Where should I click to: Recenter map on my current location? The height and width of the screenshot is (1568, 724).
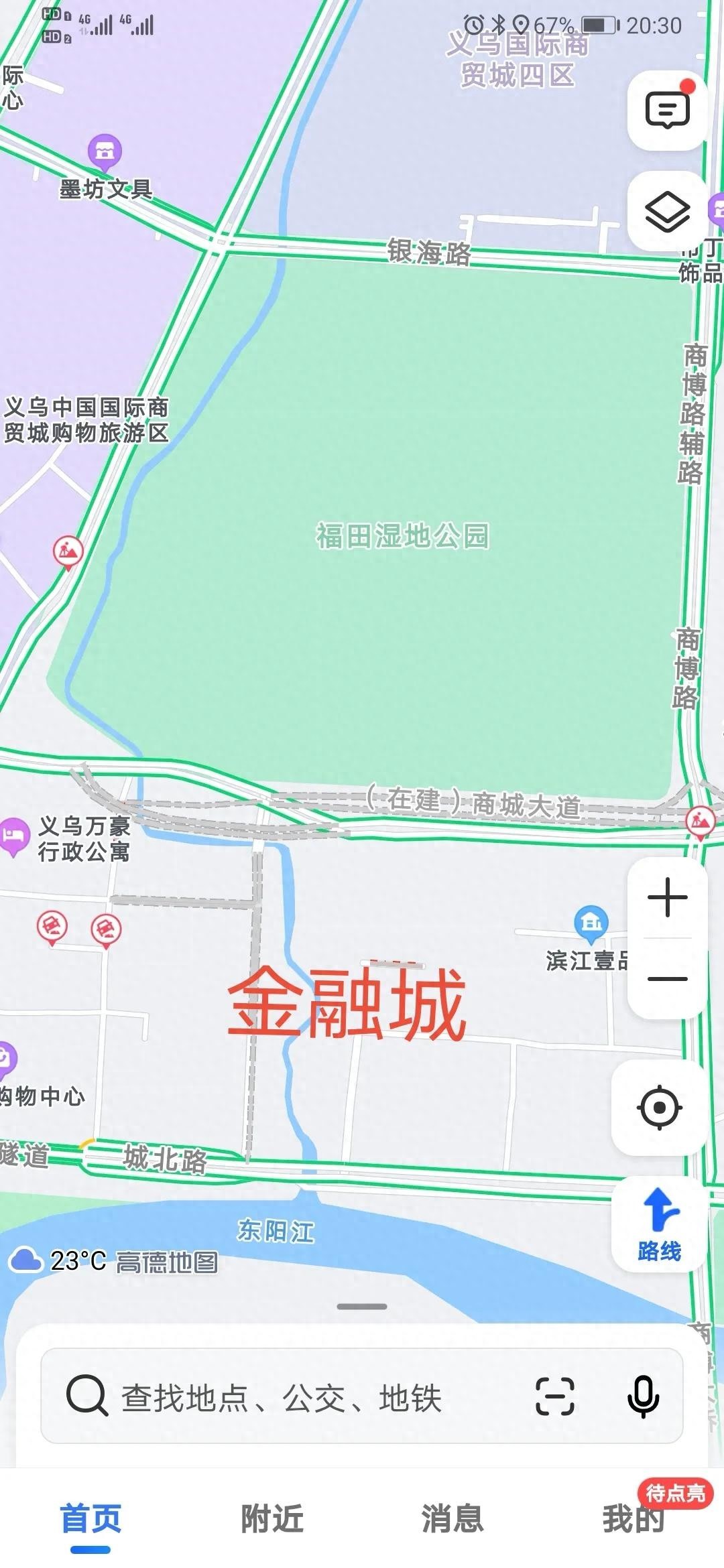(x=659, y=1108)
